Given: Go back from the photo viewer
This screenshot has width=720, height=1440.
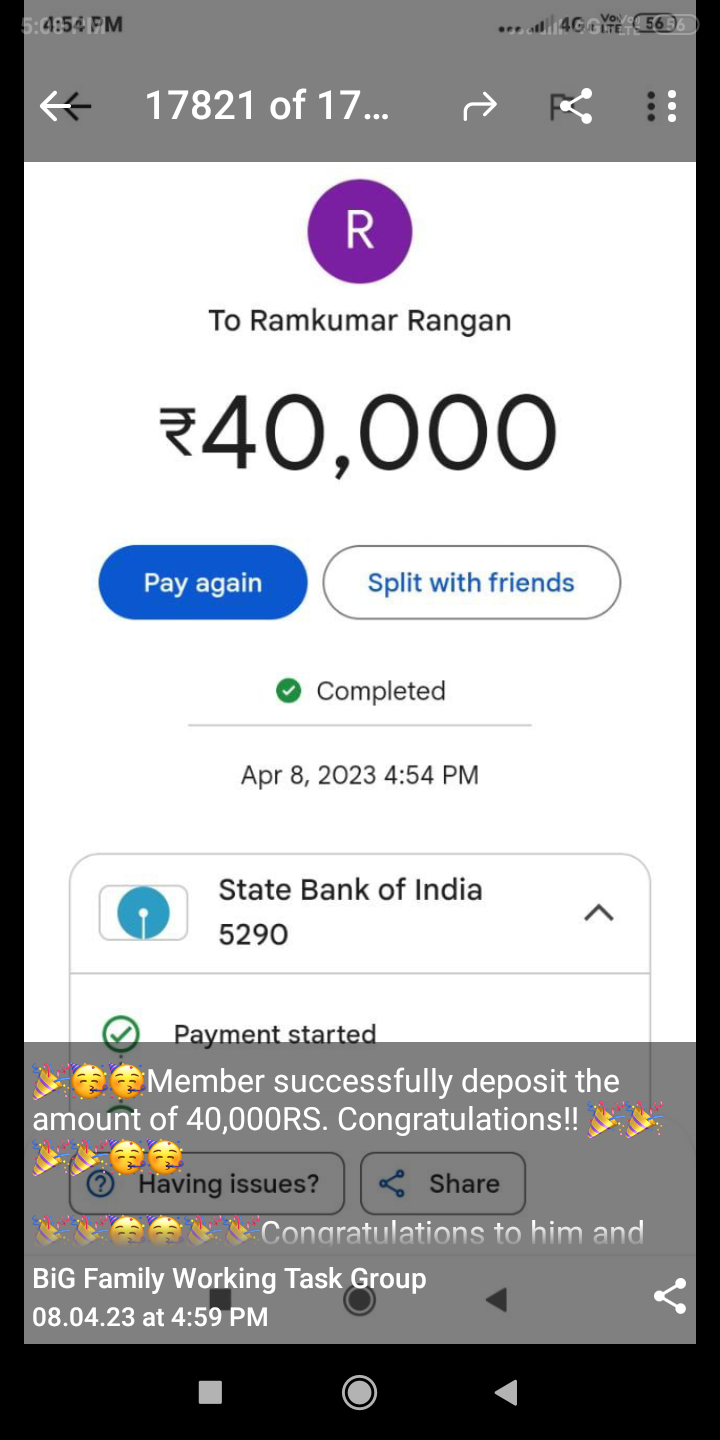Looking at the screenshot, I should tap(62, 106).
